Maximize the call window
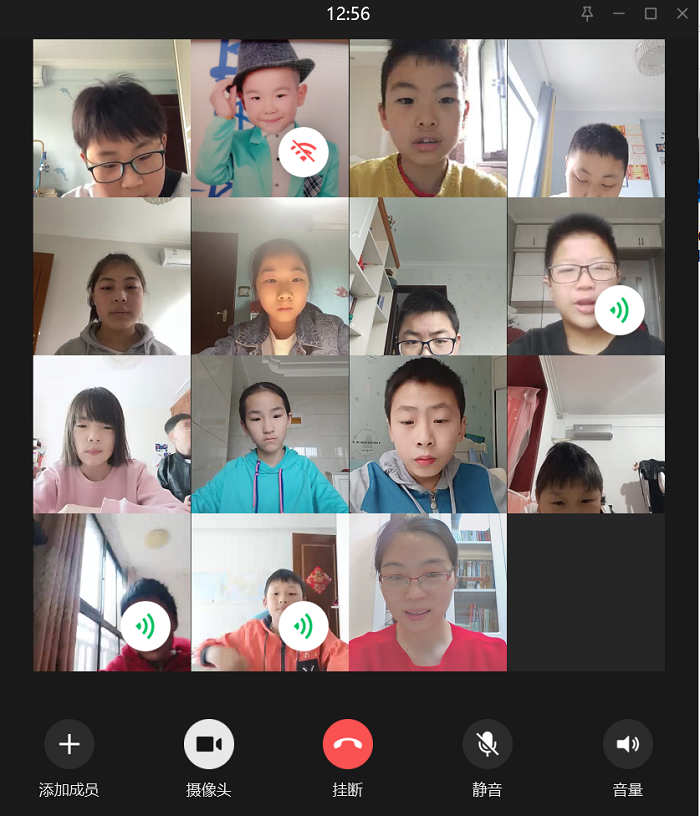The height and width of the screenshot is (816, 700). (651, 14)
